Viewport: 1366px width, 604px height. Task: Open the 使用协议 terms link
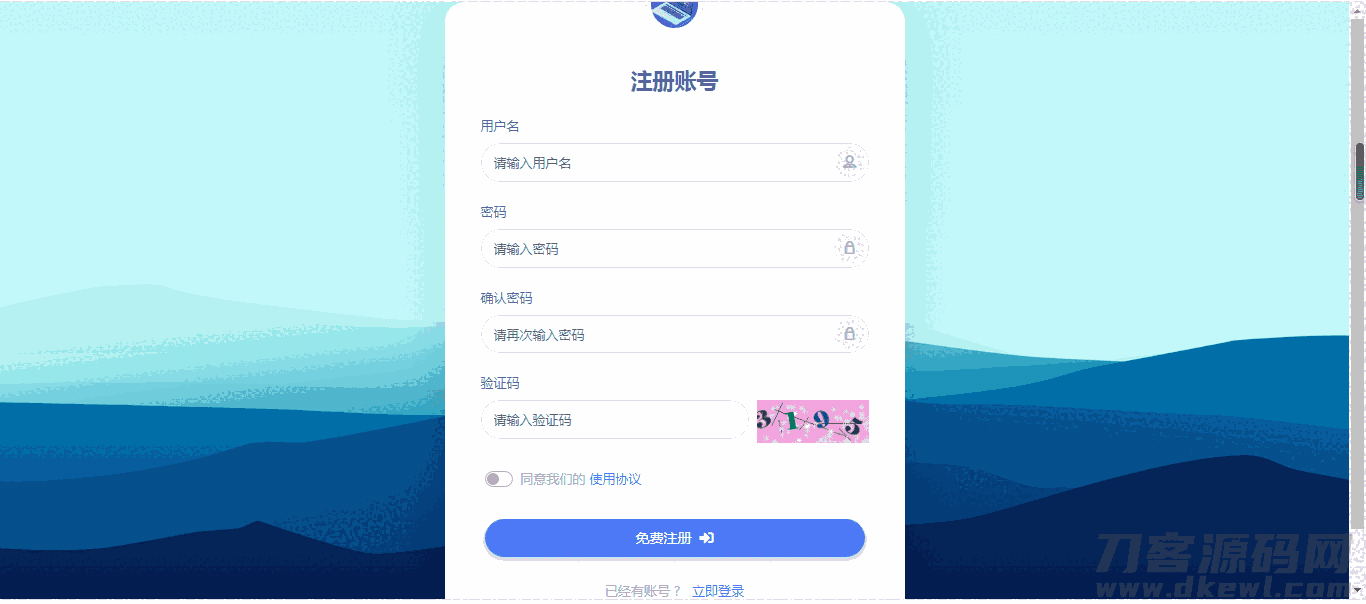pos(615,479)
